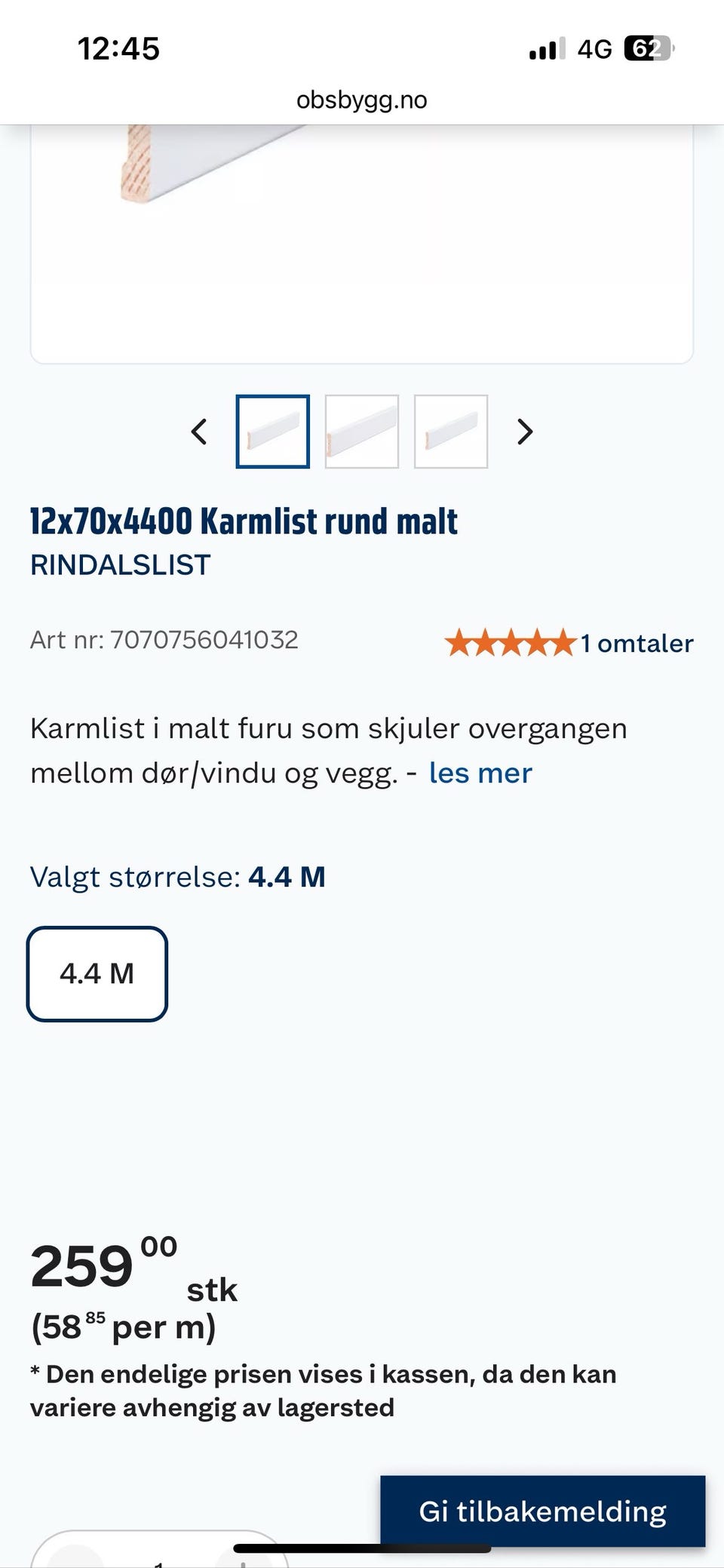Tap the RINDALSLIST brand name
The height and width of the screenshot is (1568, 724).
pyautogui.click(x=119, y=565)
